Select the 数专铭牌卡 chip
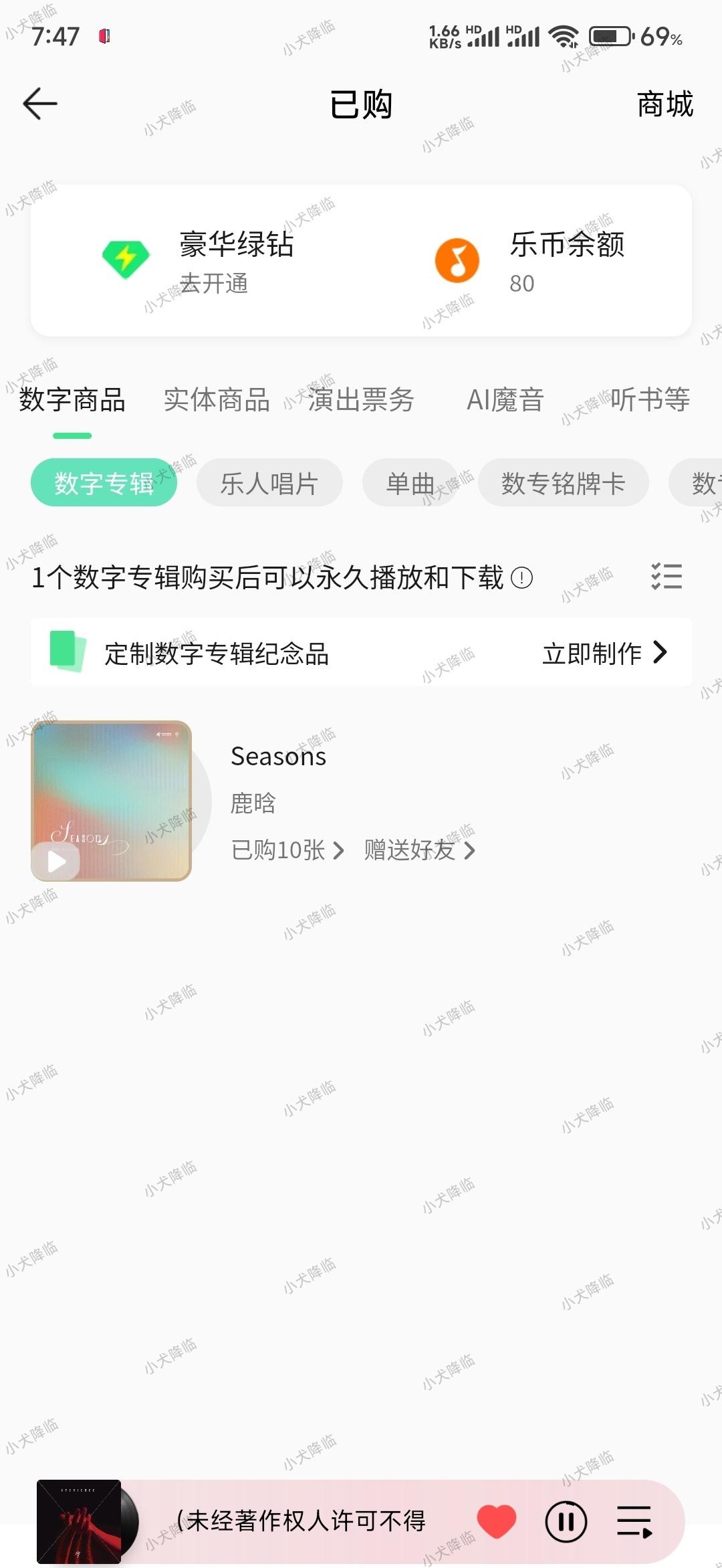Screen dimensions: 722x1568 (563, 483)
